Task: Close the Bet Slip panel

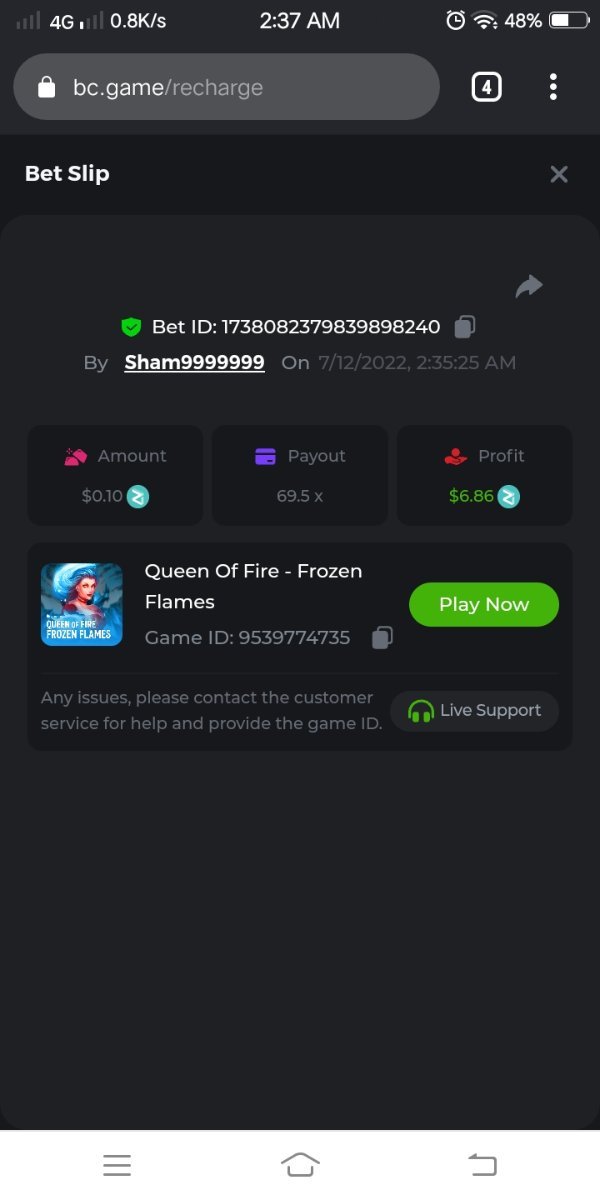Action: tap(559, 174)
